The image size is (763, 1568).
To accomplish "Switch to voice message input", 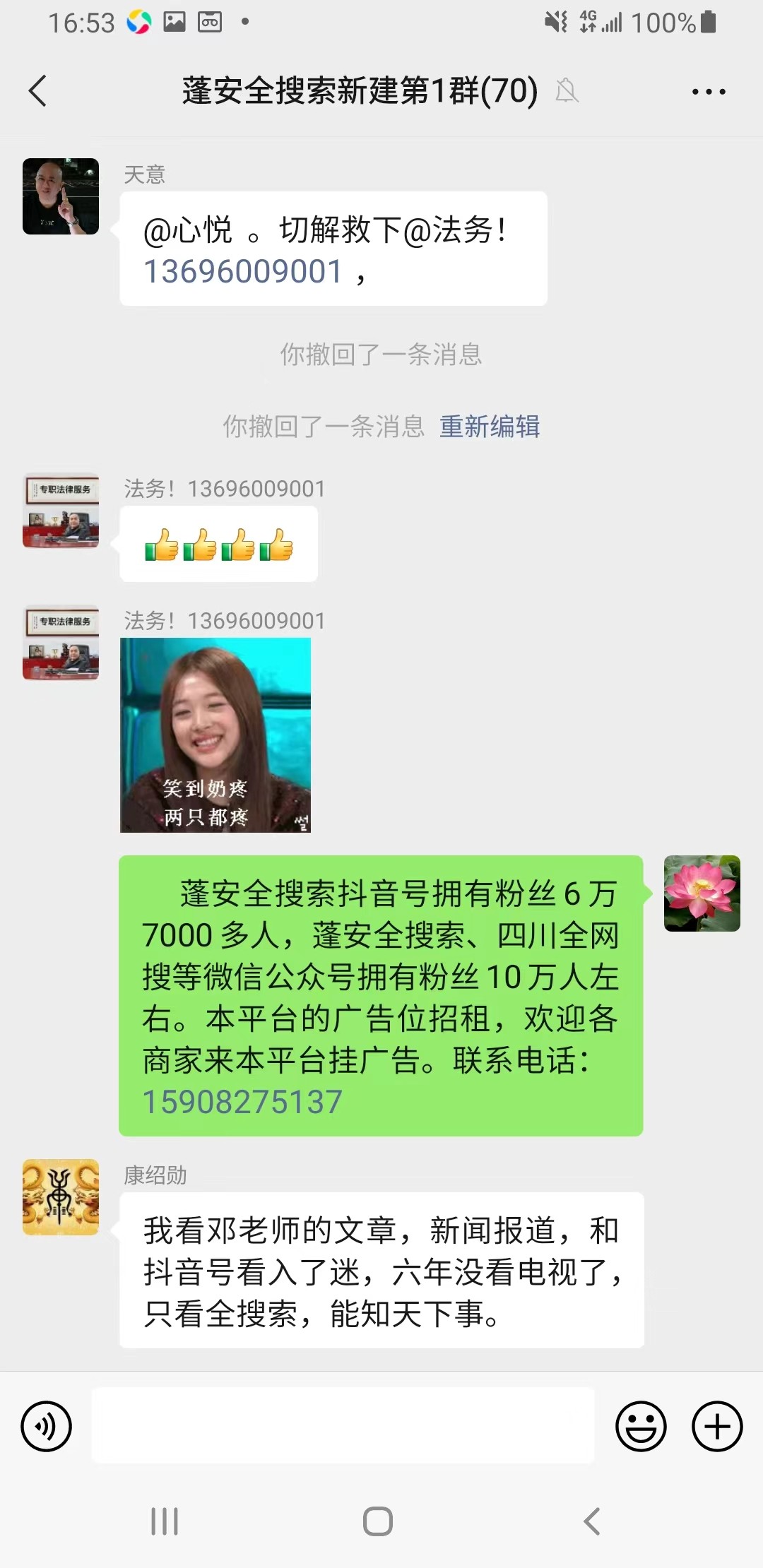I will [47, 1426].
